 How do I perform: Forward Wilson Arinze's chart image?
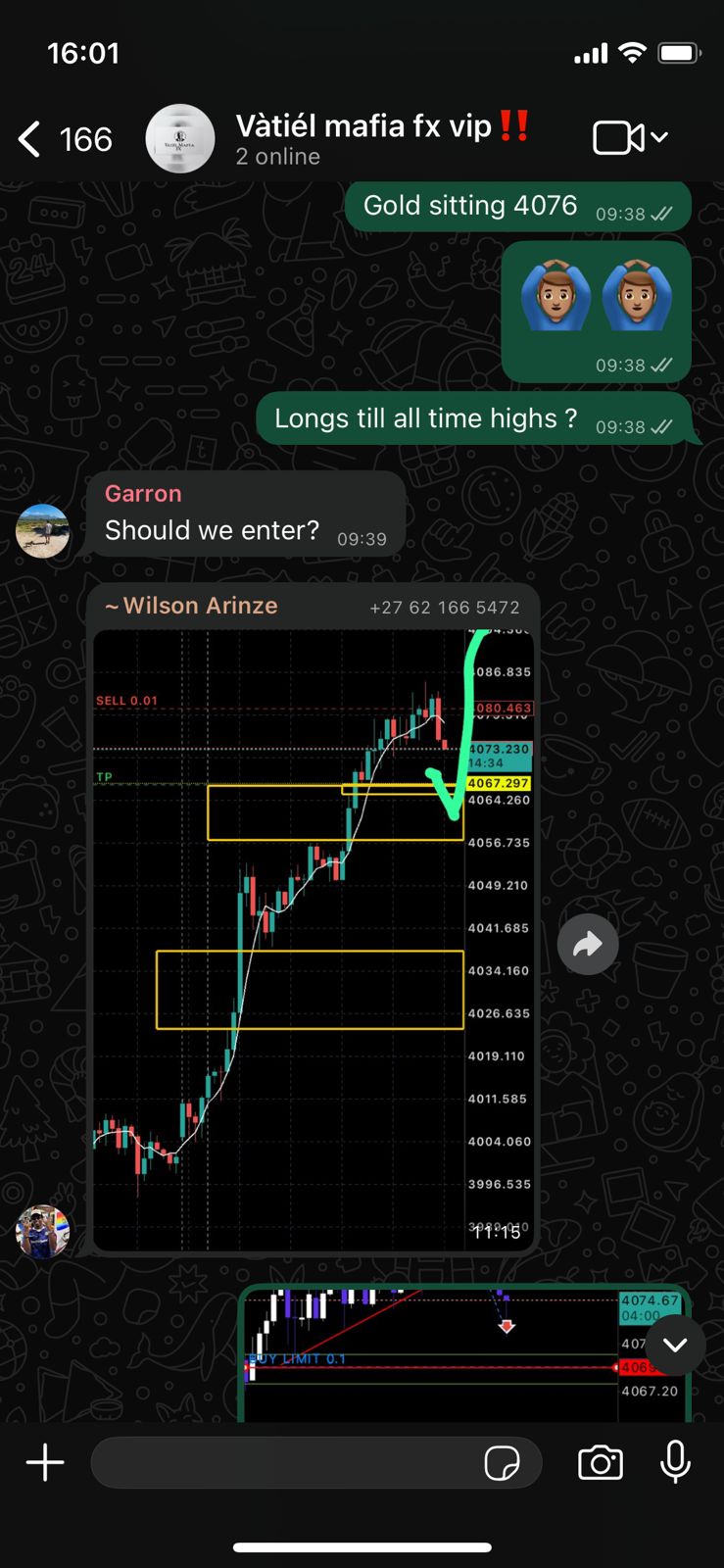point(587,945)
